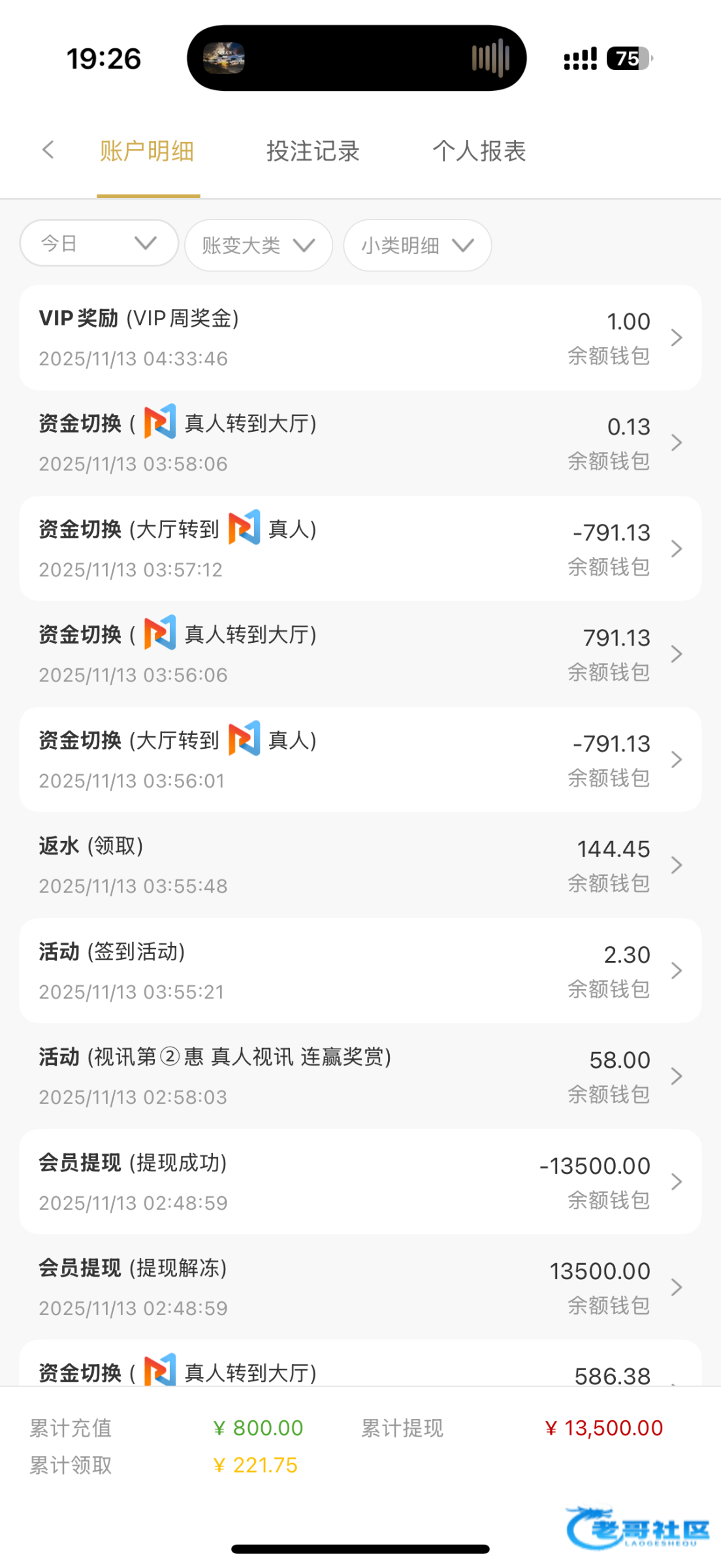View the 资金切换 entry from 03:56:01
The width and height of the screenshot is (721, 1568).
coord(360,760)
